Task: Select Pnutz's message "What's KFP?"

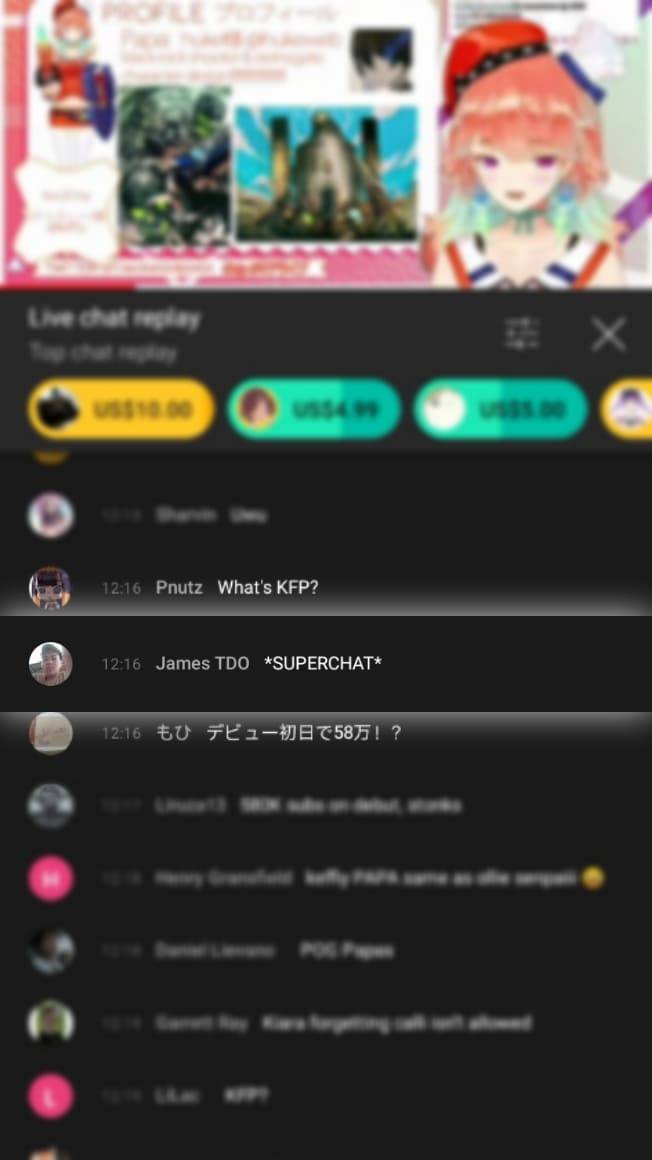Action: pos(267,588)
